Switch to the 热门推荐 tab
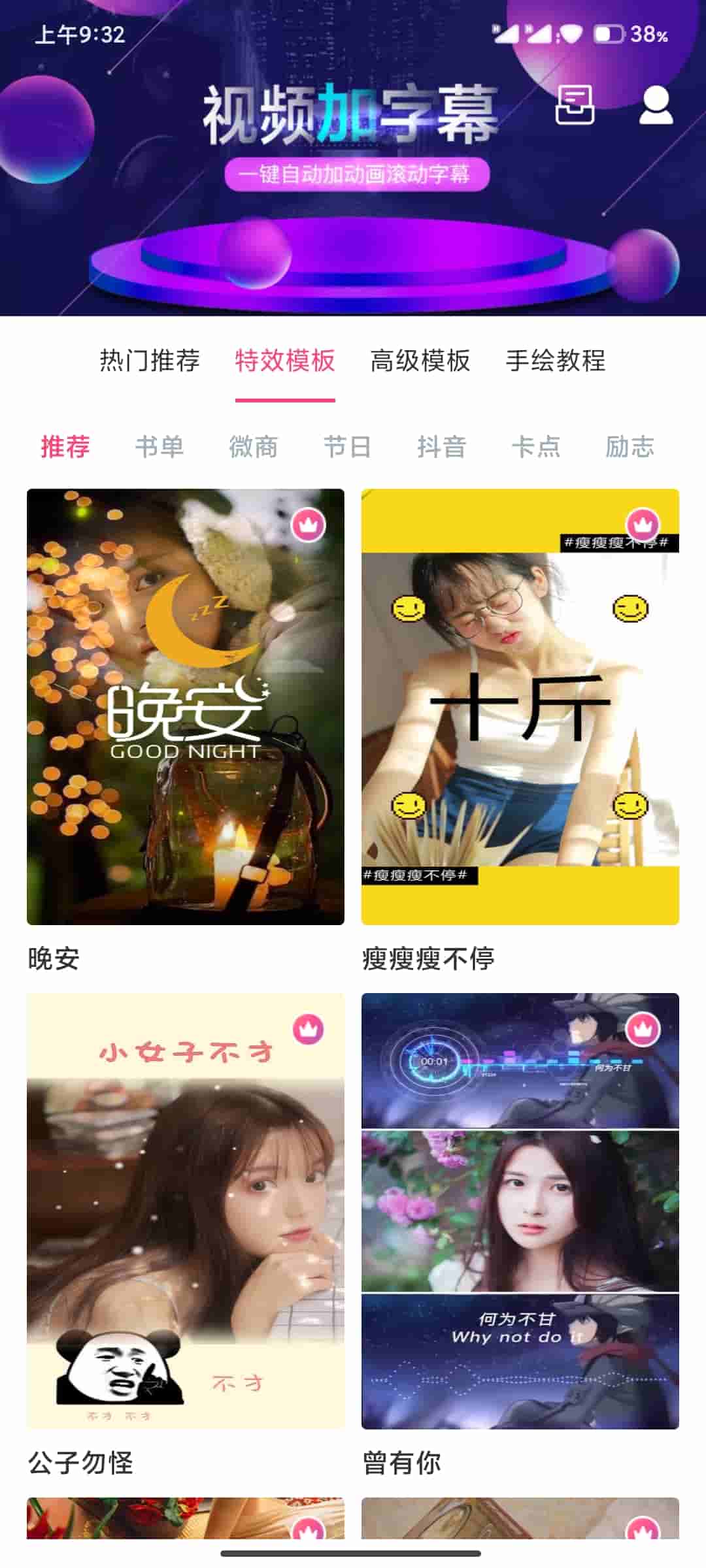The height and width of the screenshot is (1568, 706). [x=150, y=361]
